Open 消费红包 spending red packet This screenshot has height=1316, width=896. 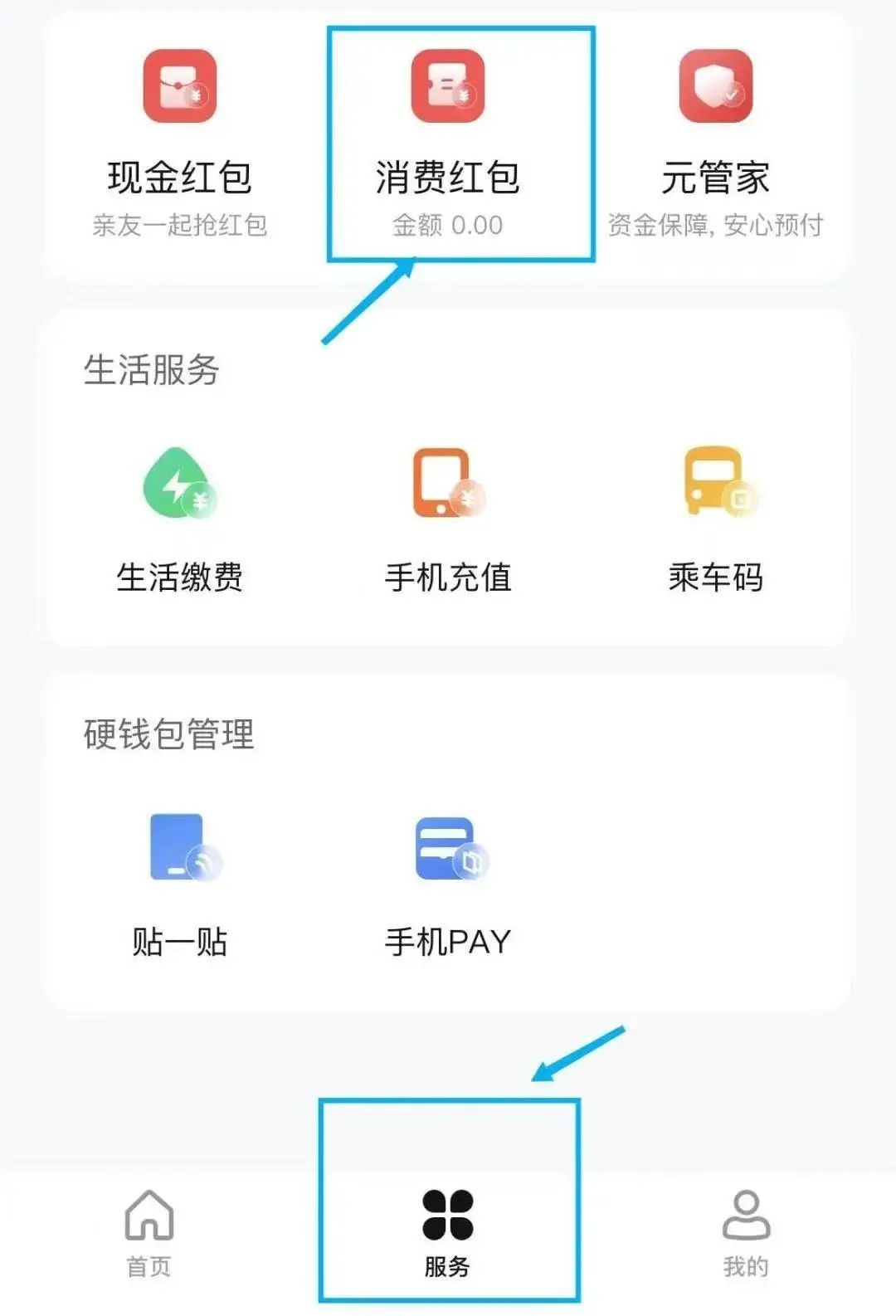tap(448, 141)
